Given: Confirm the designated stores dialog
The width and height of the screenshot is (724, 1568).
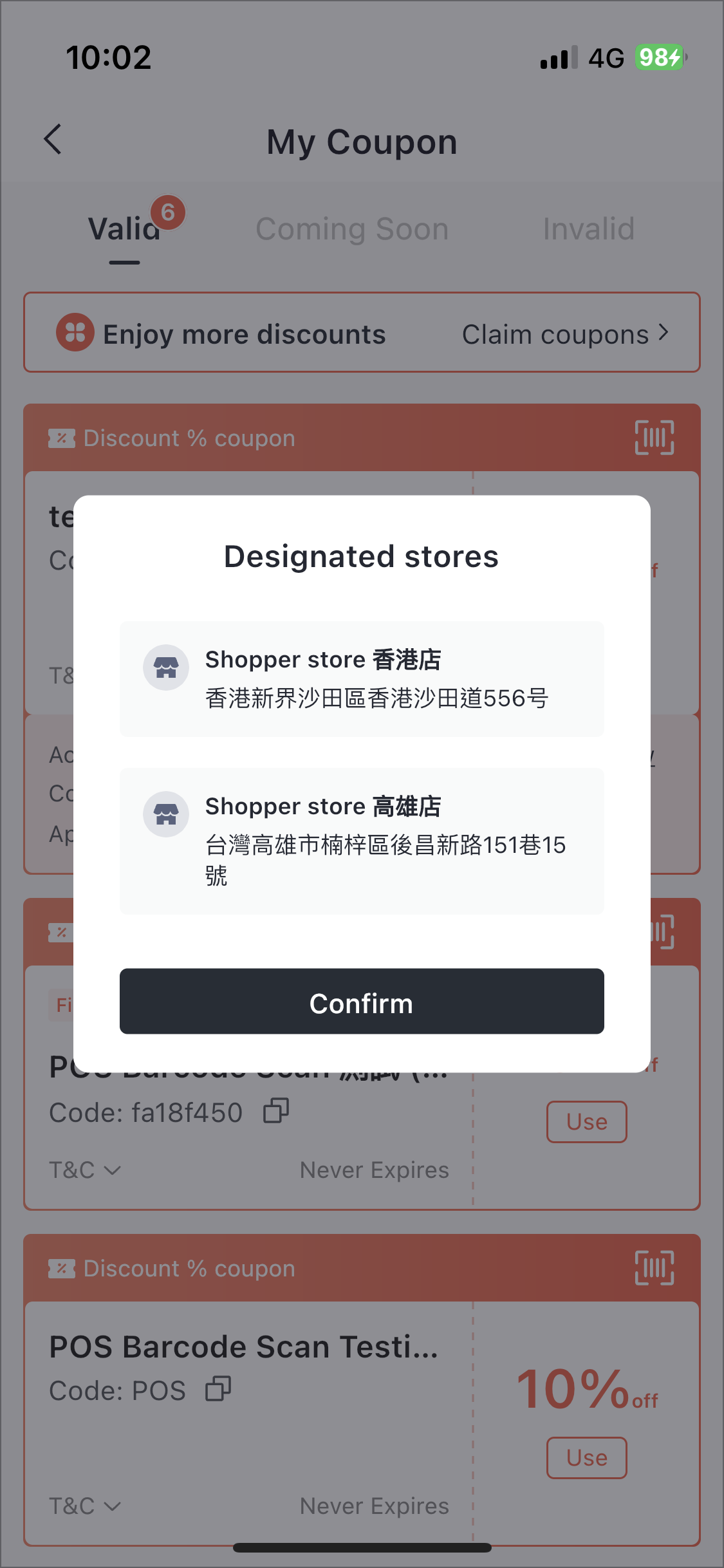Looking at the screenshot, I should [x=361, y=1002].
